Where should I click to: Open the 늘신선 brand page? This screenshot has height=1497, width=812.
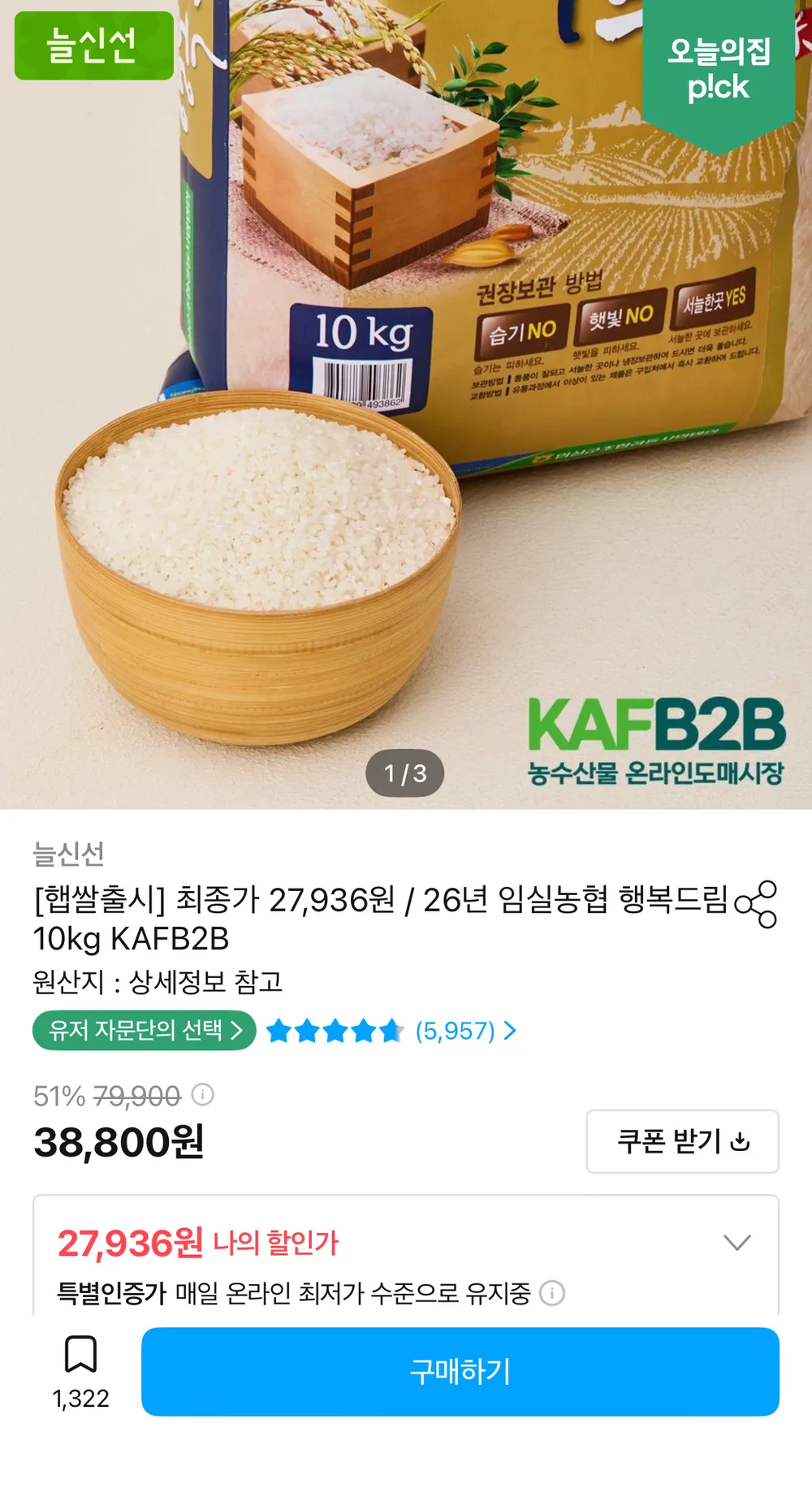tap(69, 854)
